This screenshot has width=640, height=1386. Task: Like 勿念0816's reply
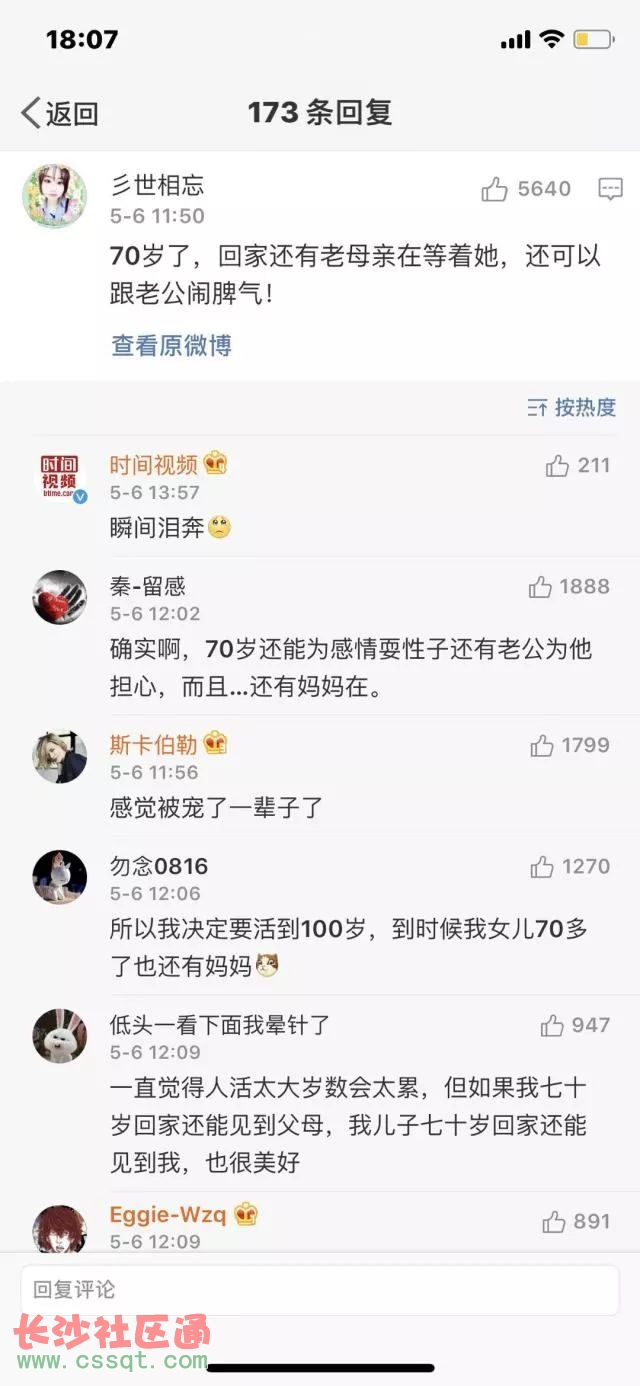pyautogui.click(x=543, y=866)
